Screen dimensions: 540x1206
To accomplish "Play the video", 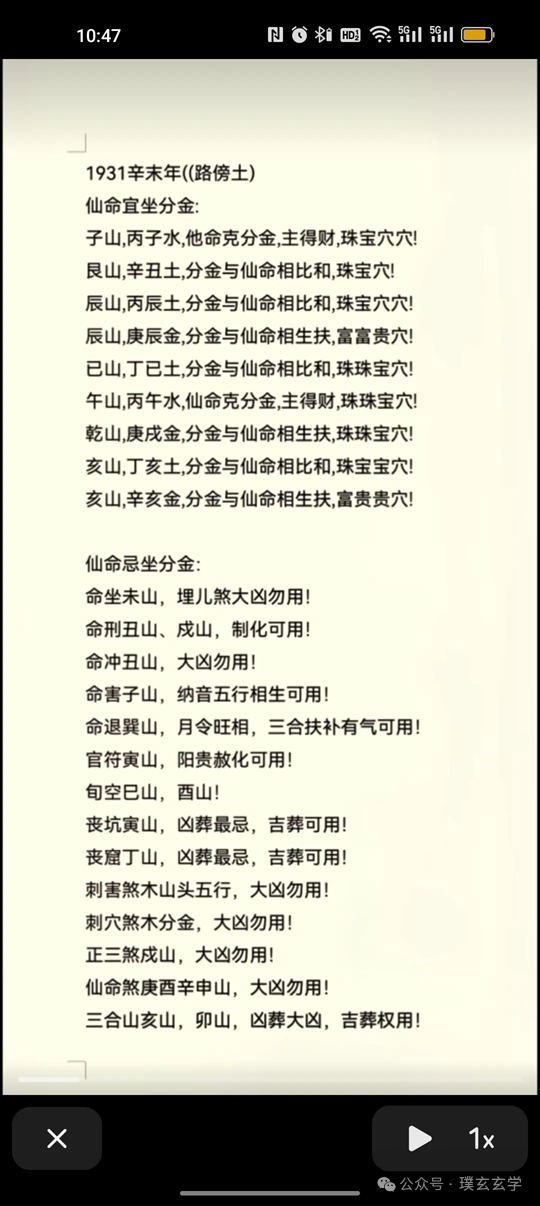I will [x=420, y=1138].
